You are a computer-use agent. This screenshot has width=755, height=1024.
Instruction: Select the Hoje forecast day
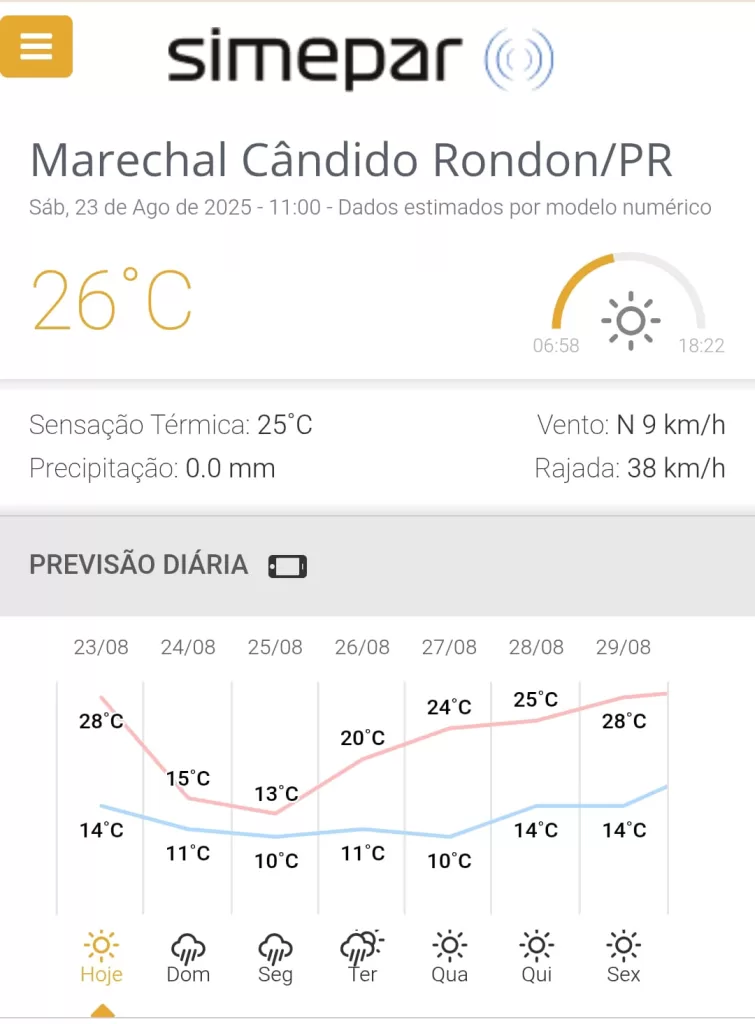tap(101, 957)
